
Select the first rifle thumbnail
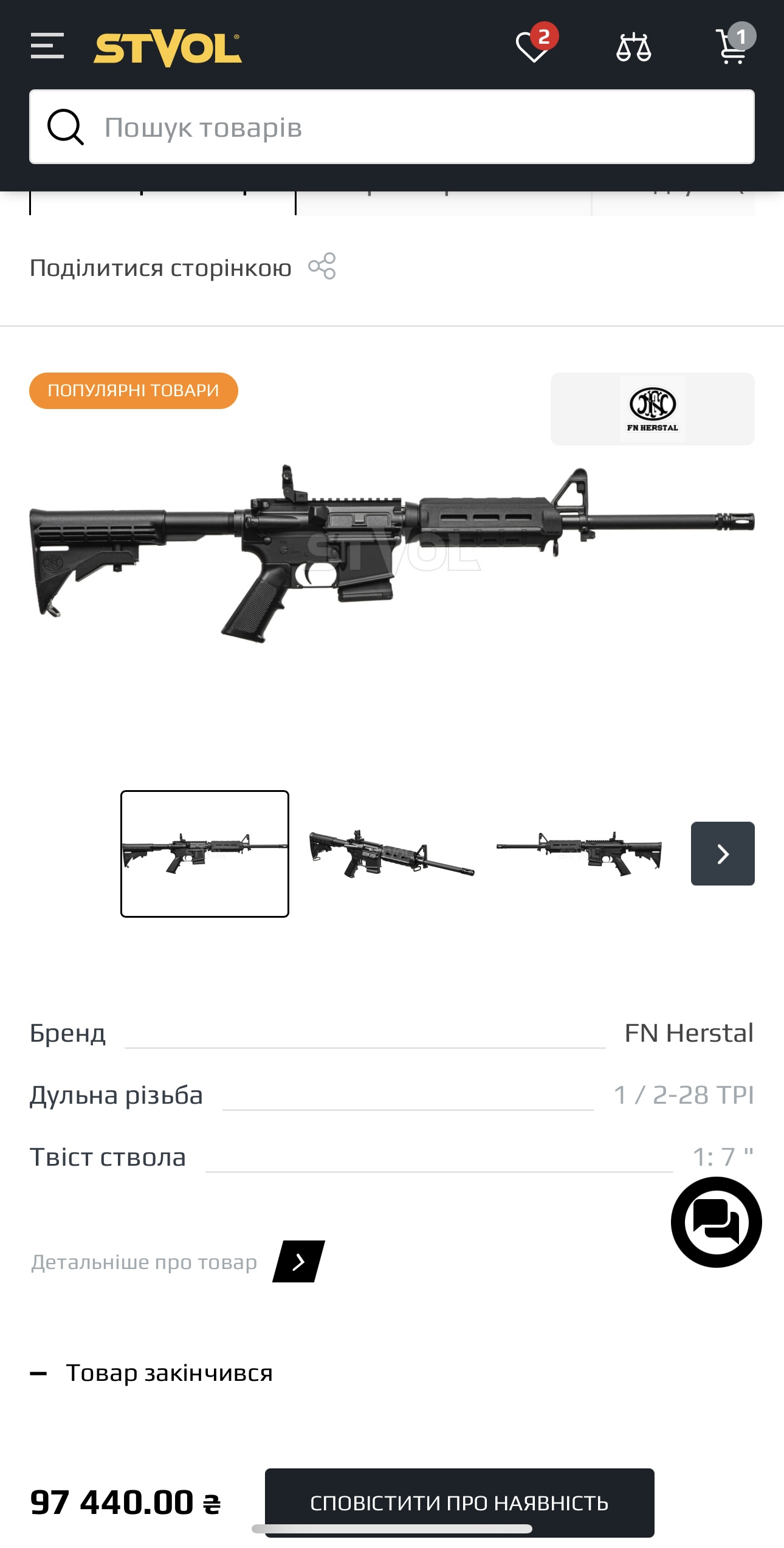[205, 853]
